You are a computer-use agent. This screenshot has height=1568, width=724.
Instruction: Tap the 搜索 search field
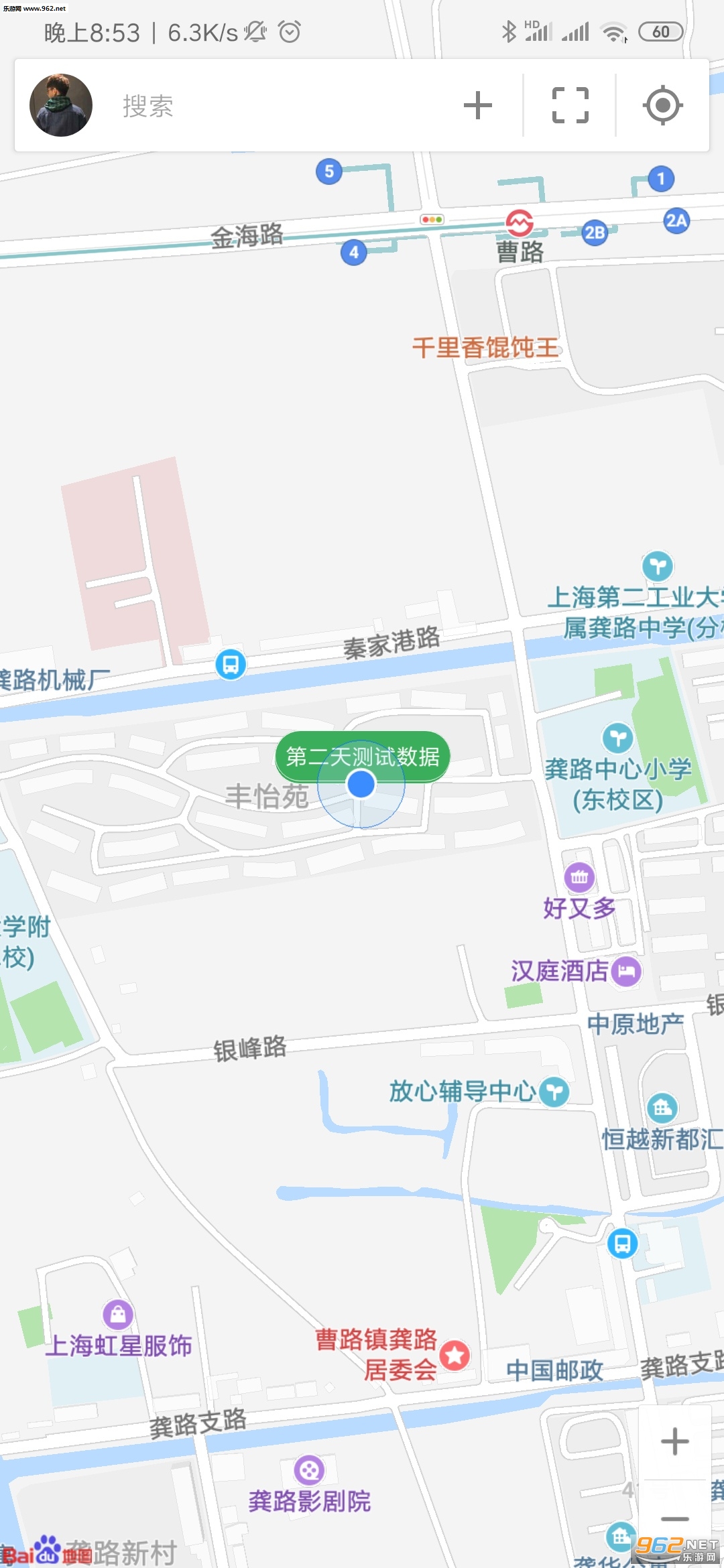268,106
